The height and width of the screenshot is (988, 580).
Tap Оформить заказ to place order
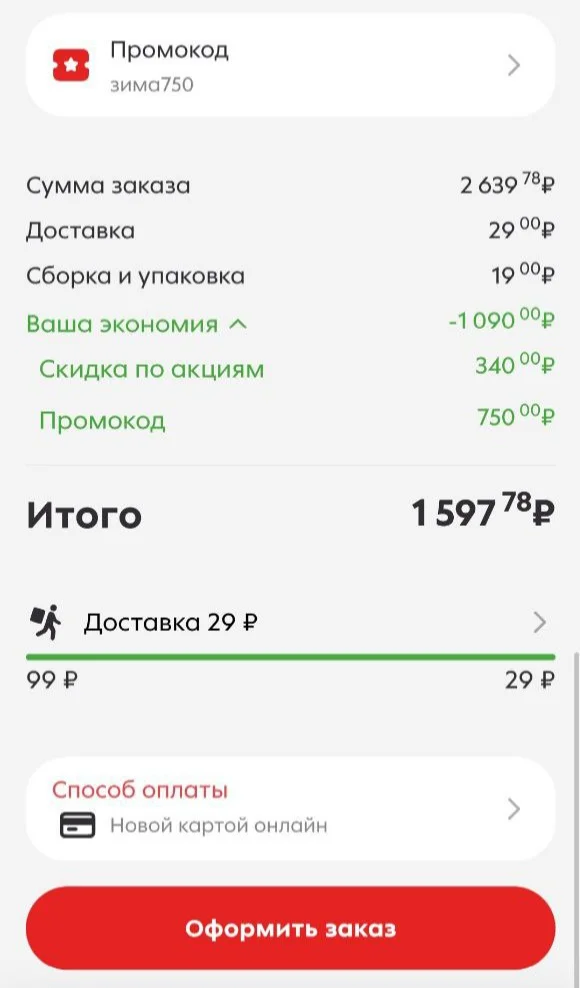[x=290, y=928]
